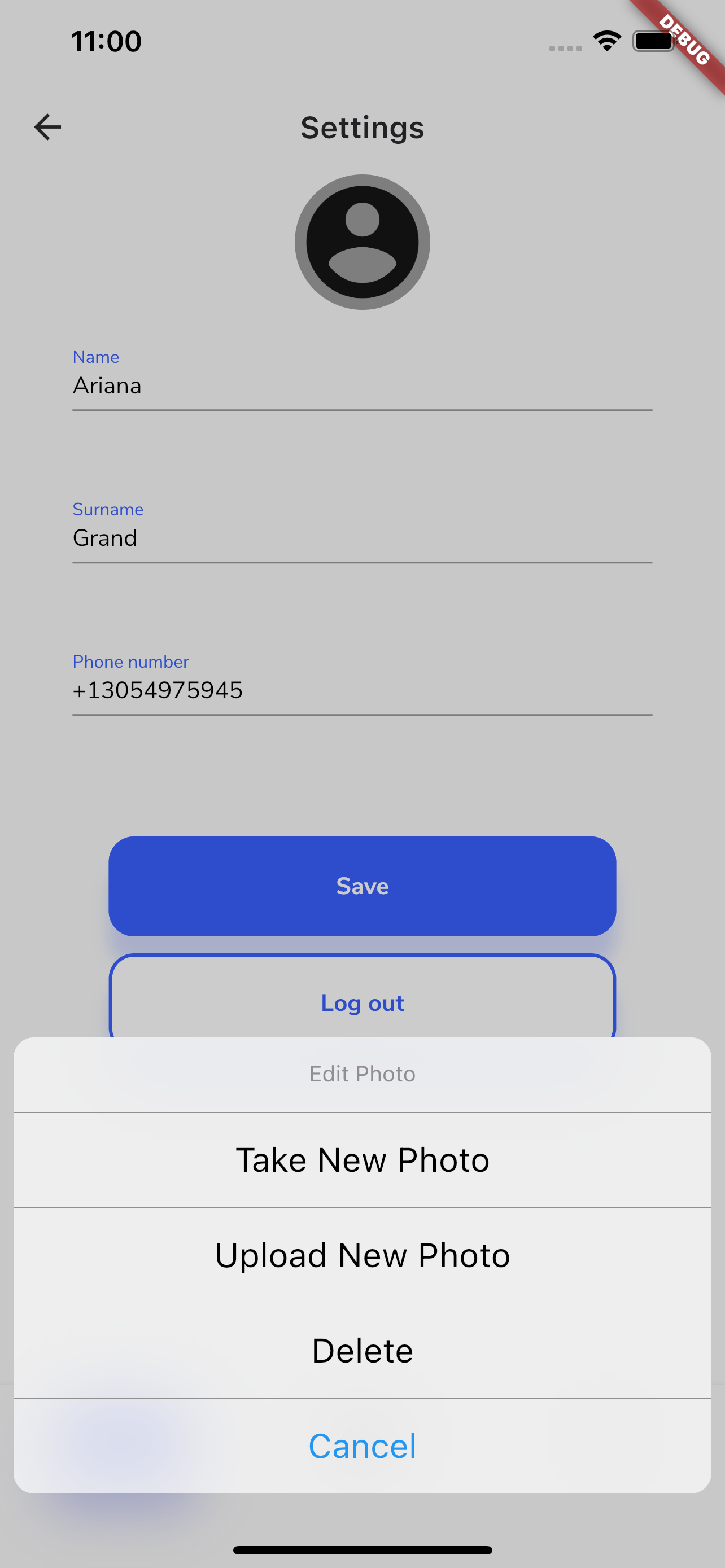Tap the Edit Photo sheet title
Viewport: 725px width, 1568px height.
tap(362, 1073)
